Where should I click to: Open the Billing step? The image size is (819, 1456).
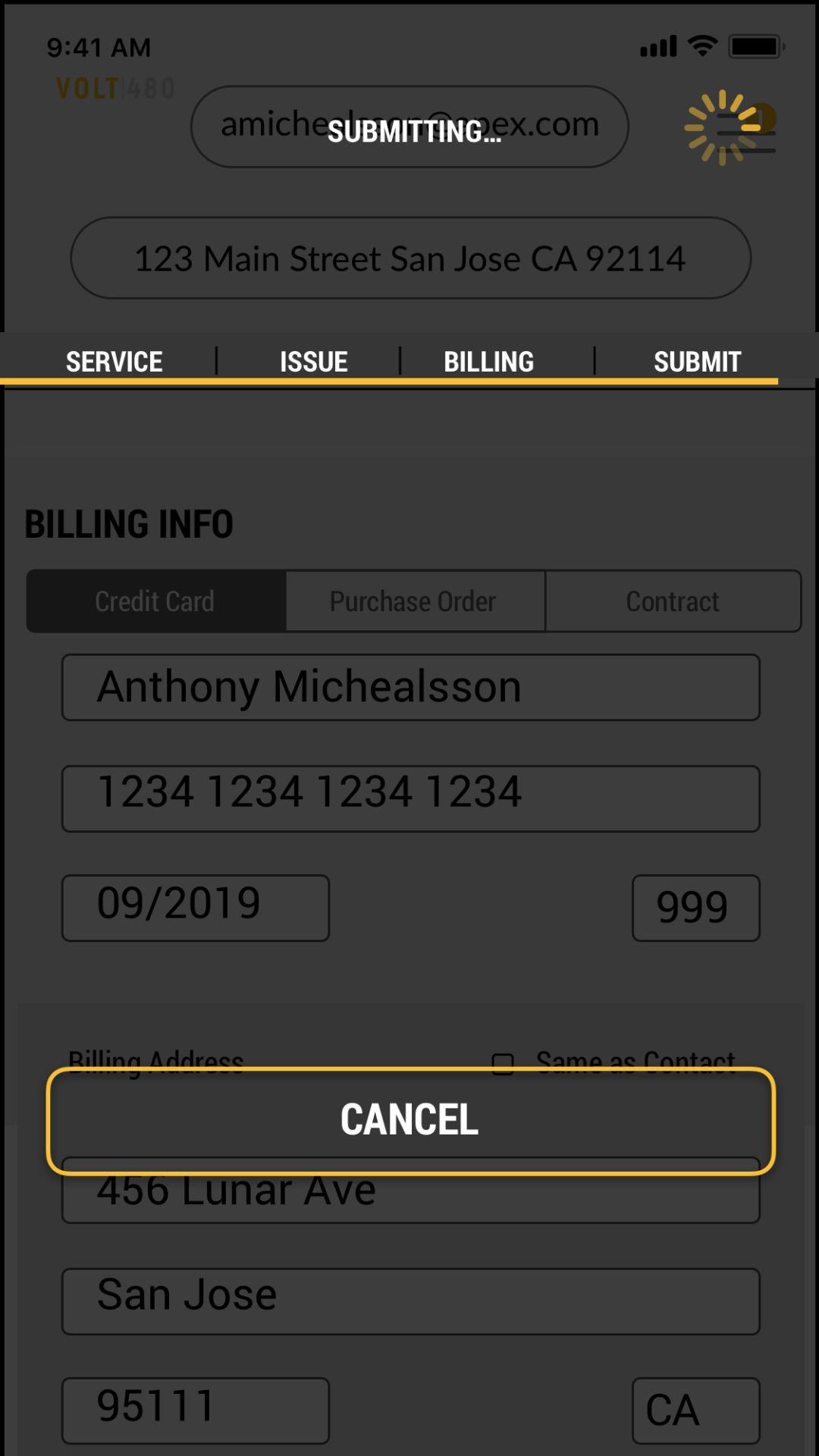pos(488,362)
